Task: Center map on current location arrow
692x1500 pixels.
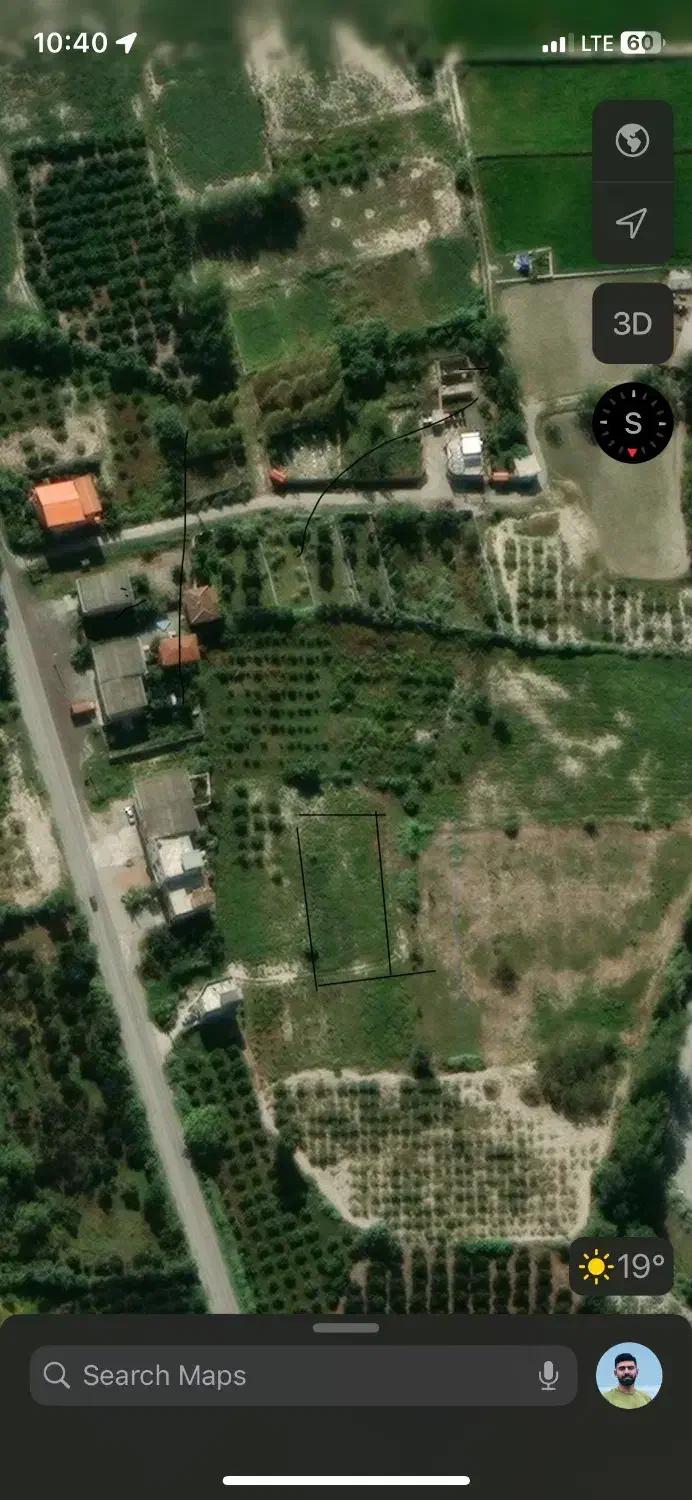Action: coord(632,223)
